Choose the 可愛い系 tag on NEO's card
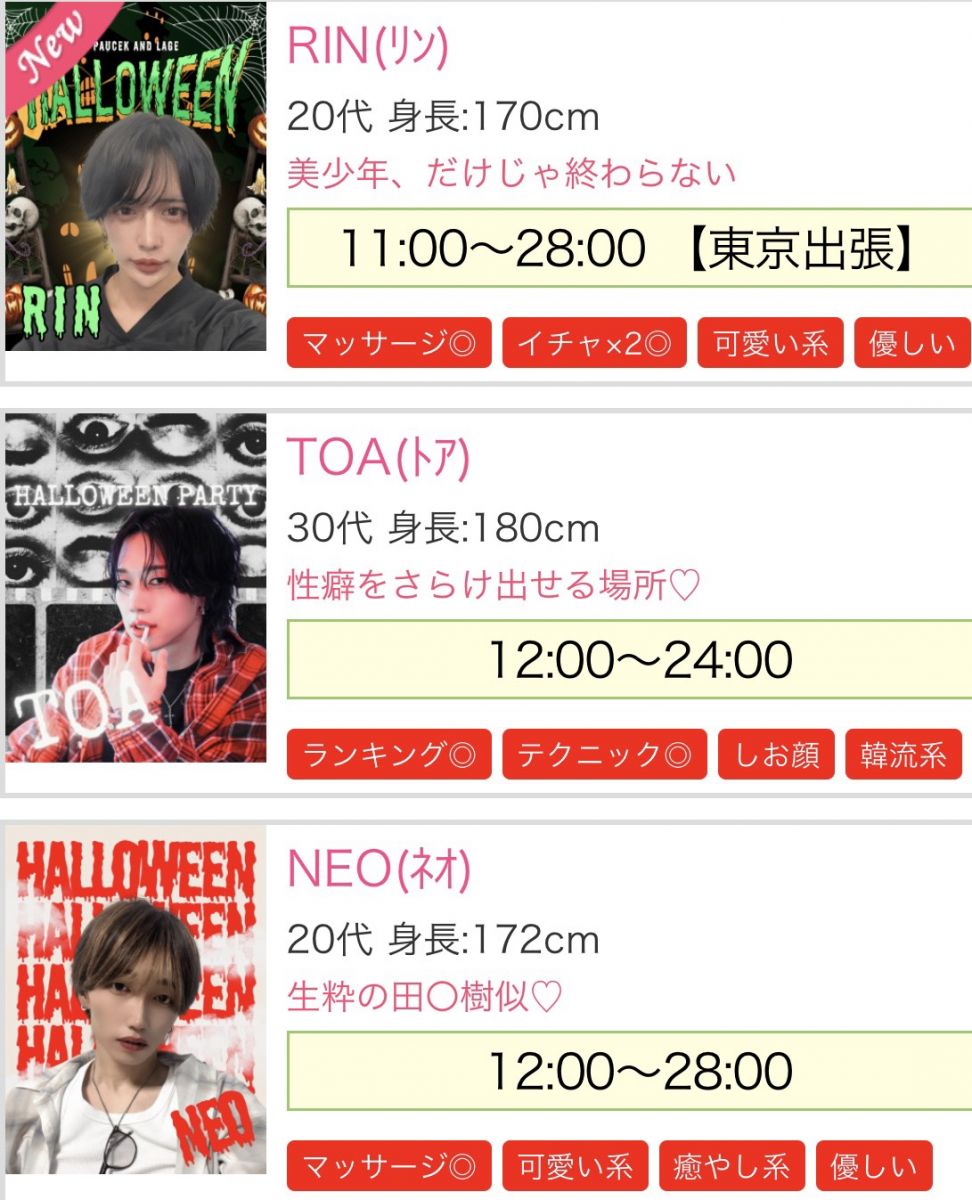 [575, 1167]
